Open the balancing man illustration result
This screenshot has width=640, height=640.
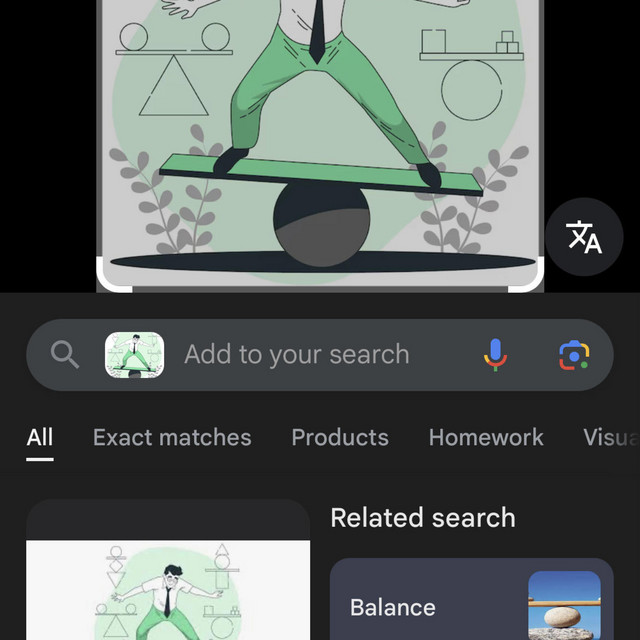[168, 590]
